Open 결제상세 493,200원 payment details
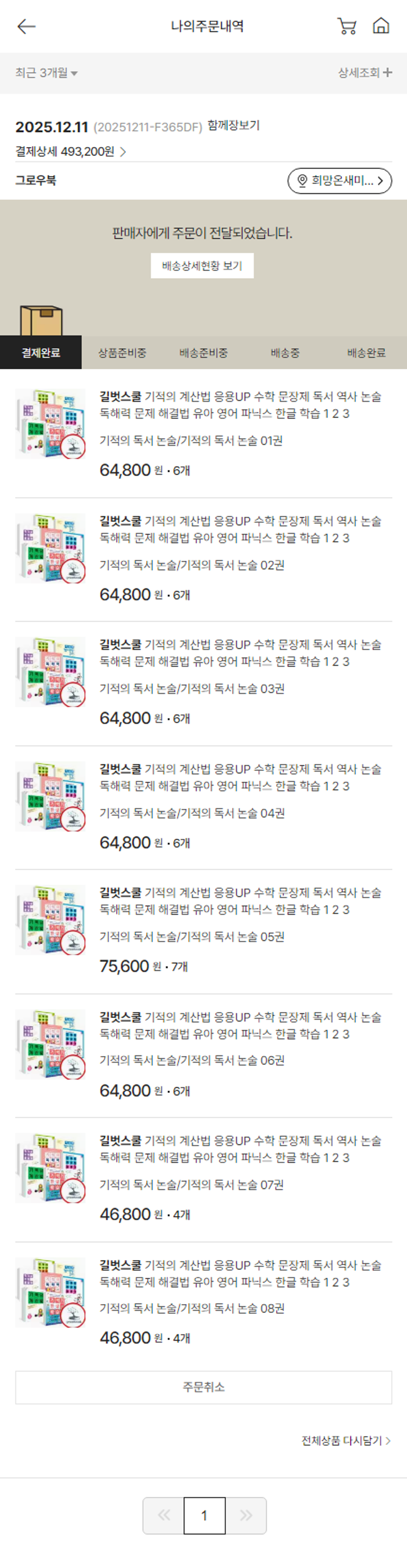The width and height of the screenshot is (407, 1568). [71, 151]
